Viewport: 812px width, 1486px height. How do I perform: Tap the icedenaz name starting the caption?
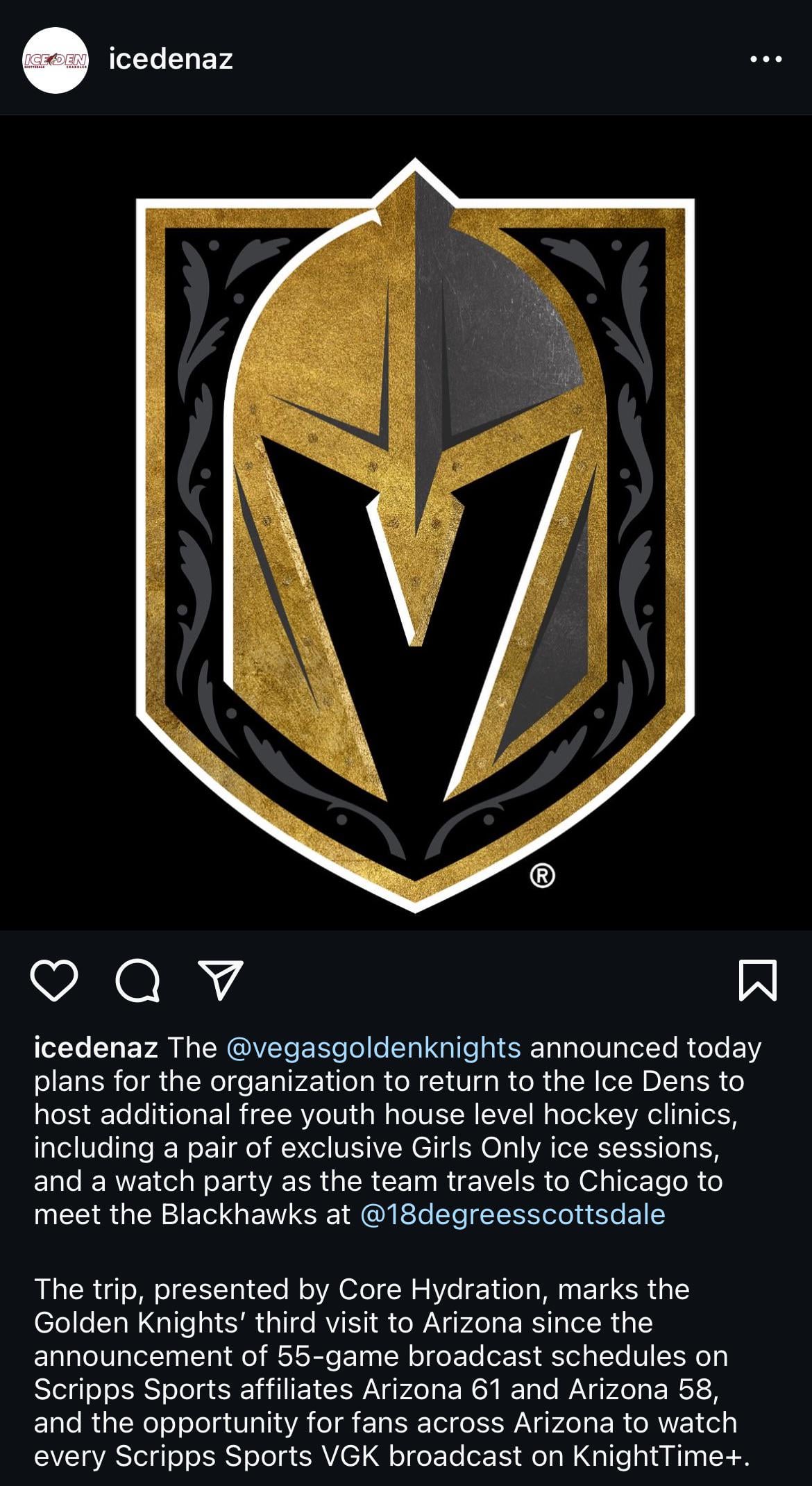pos(96,1047)
